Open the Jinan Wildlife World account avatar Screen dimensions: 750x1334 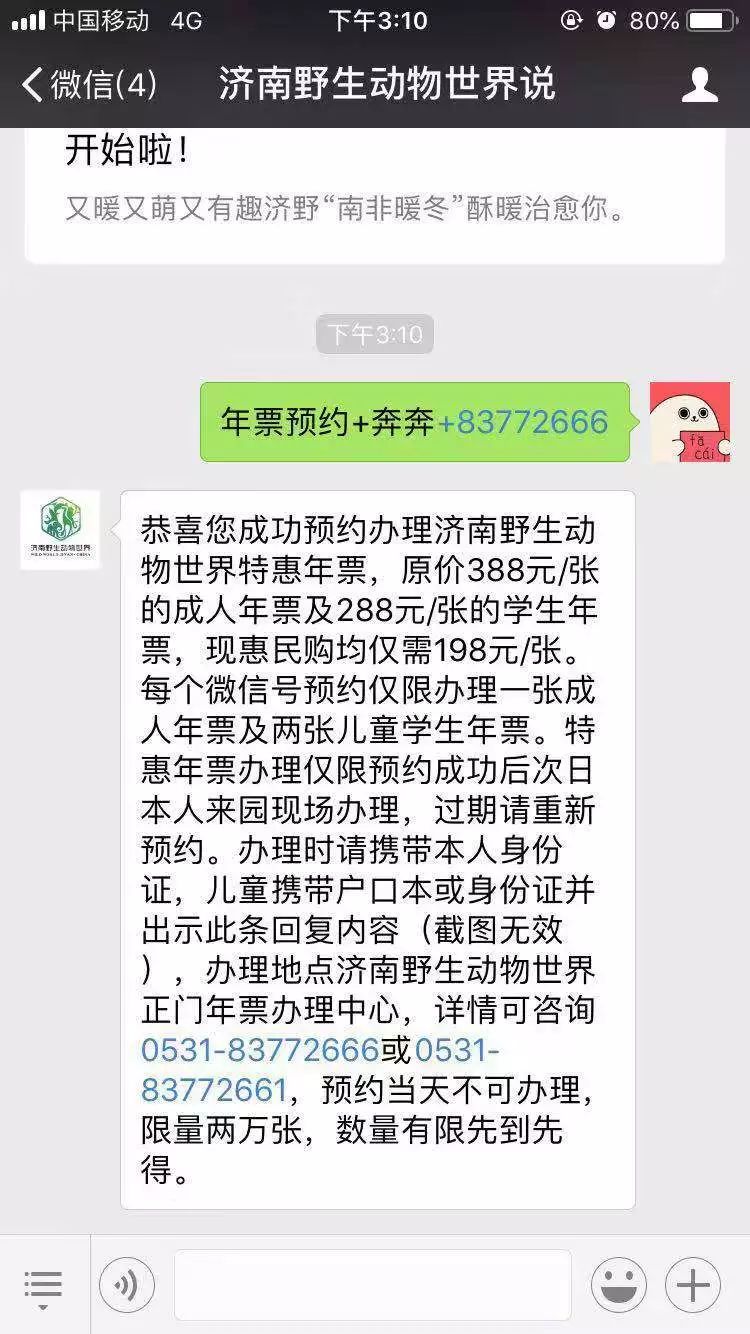click(x=61, y=530)
